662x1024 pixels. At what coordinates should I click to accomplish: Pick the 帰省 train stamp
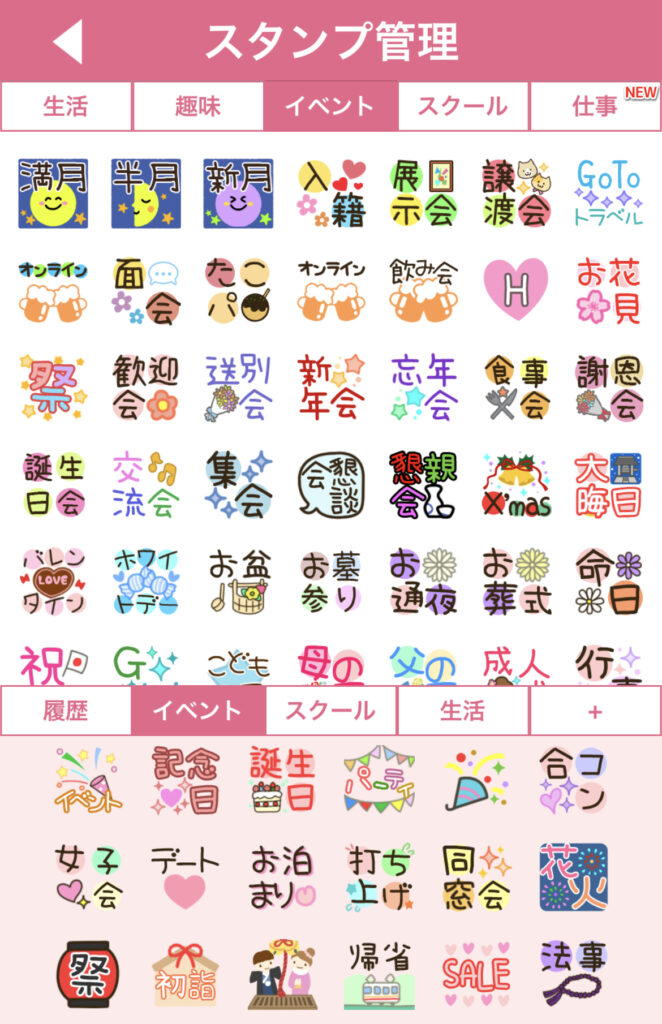pos(379,973)
